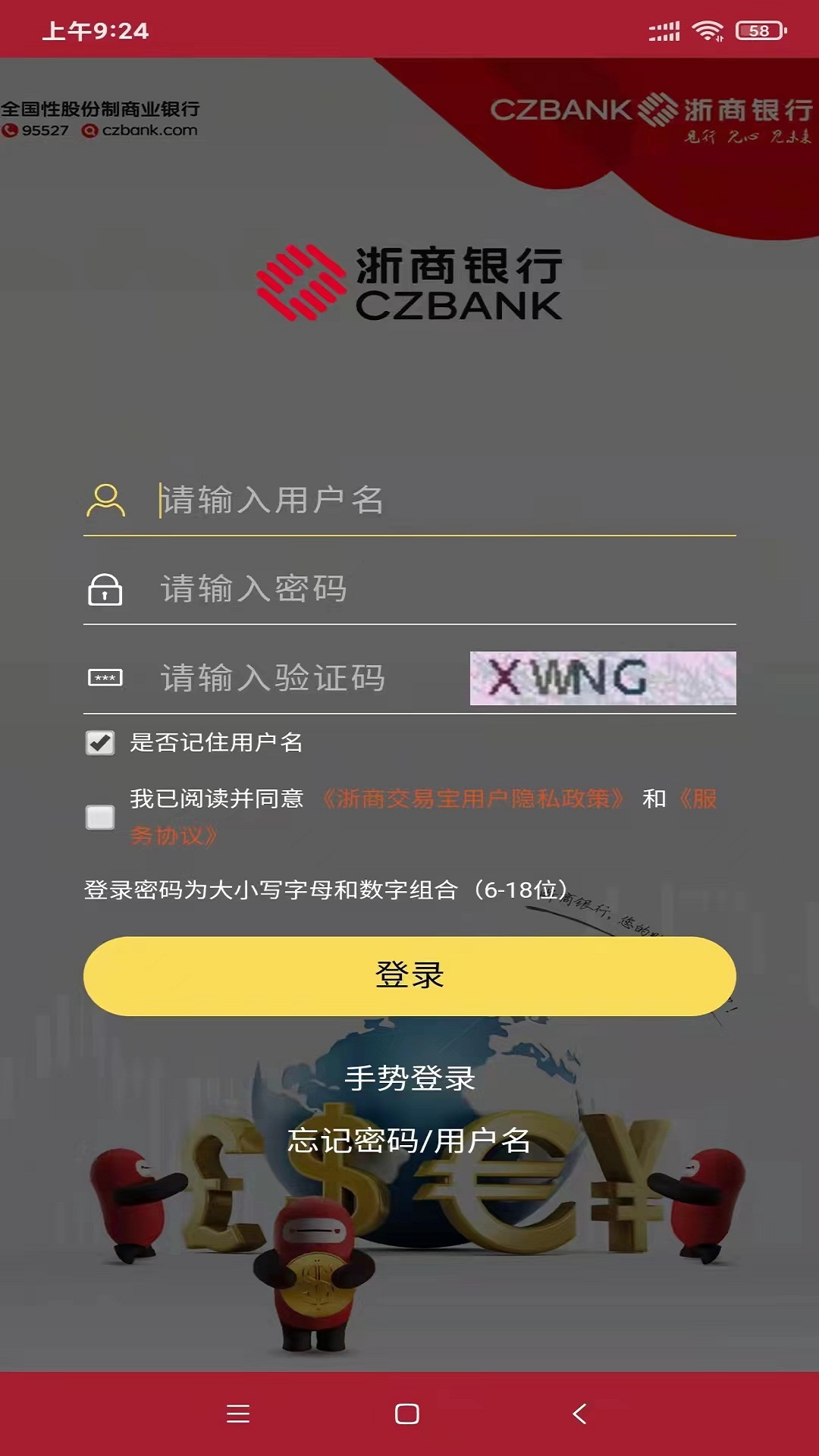Click the XWNG captcha image to refresh
The image size is (819, 1456).
click(x=601, y=679)
